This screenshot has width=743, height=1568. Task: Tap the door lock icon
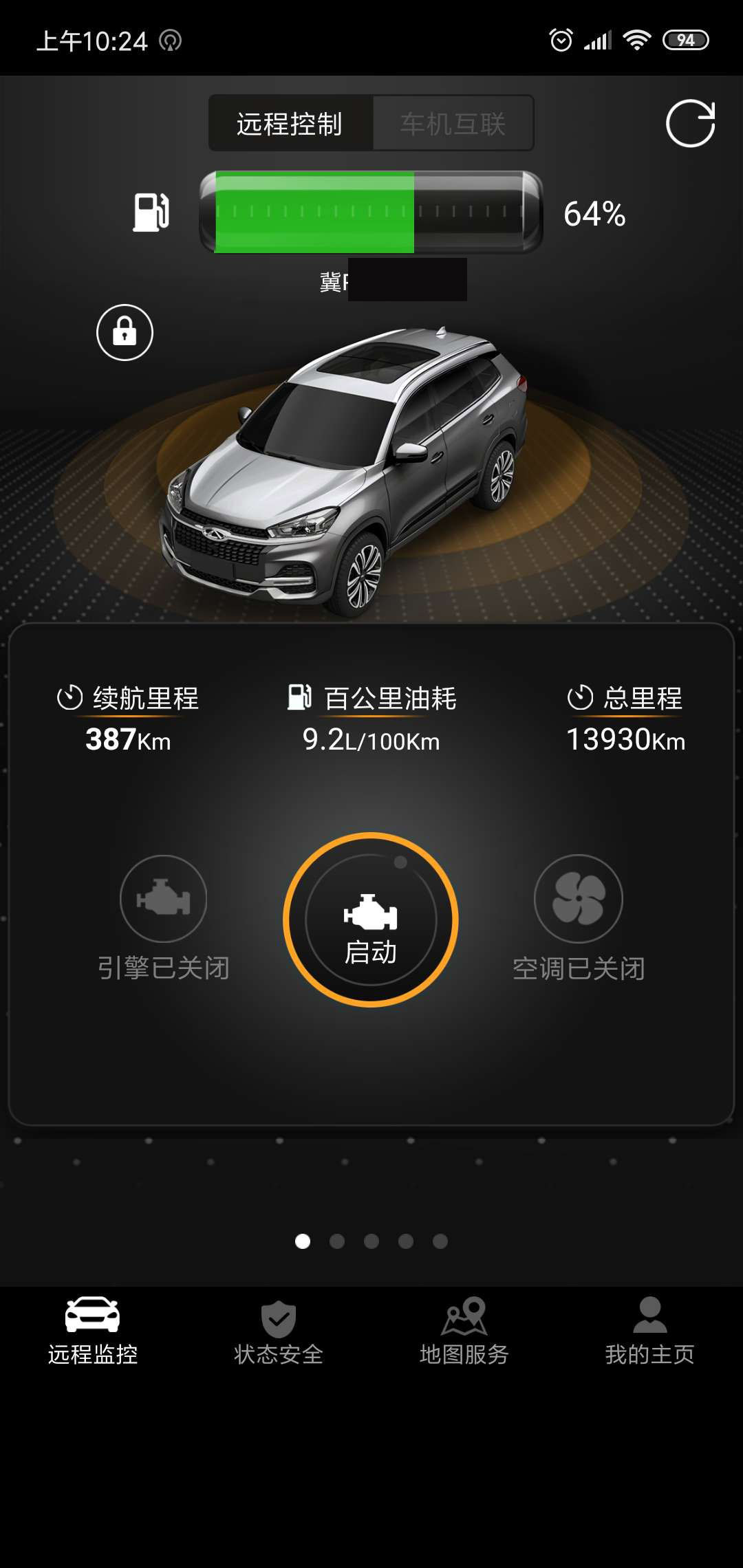pos(125,332)
